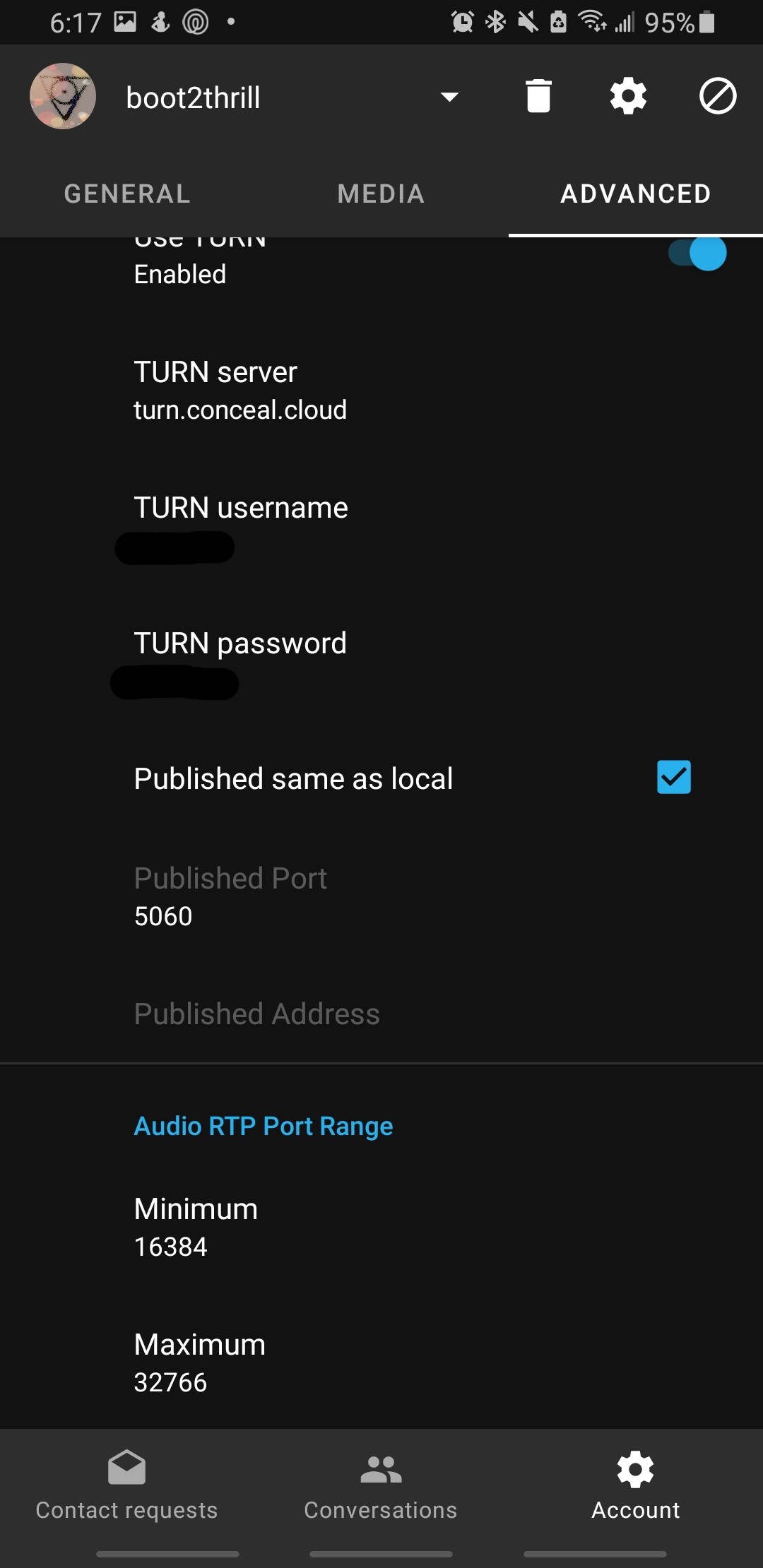Expand the boot2thrill account dropdown
The image size is (763, 1568).
449,97
